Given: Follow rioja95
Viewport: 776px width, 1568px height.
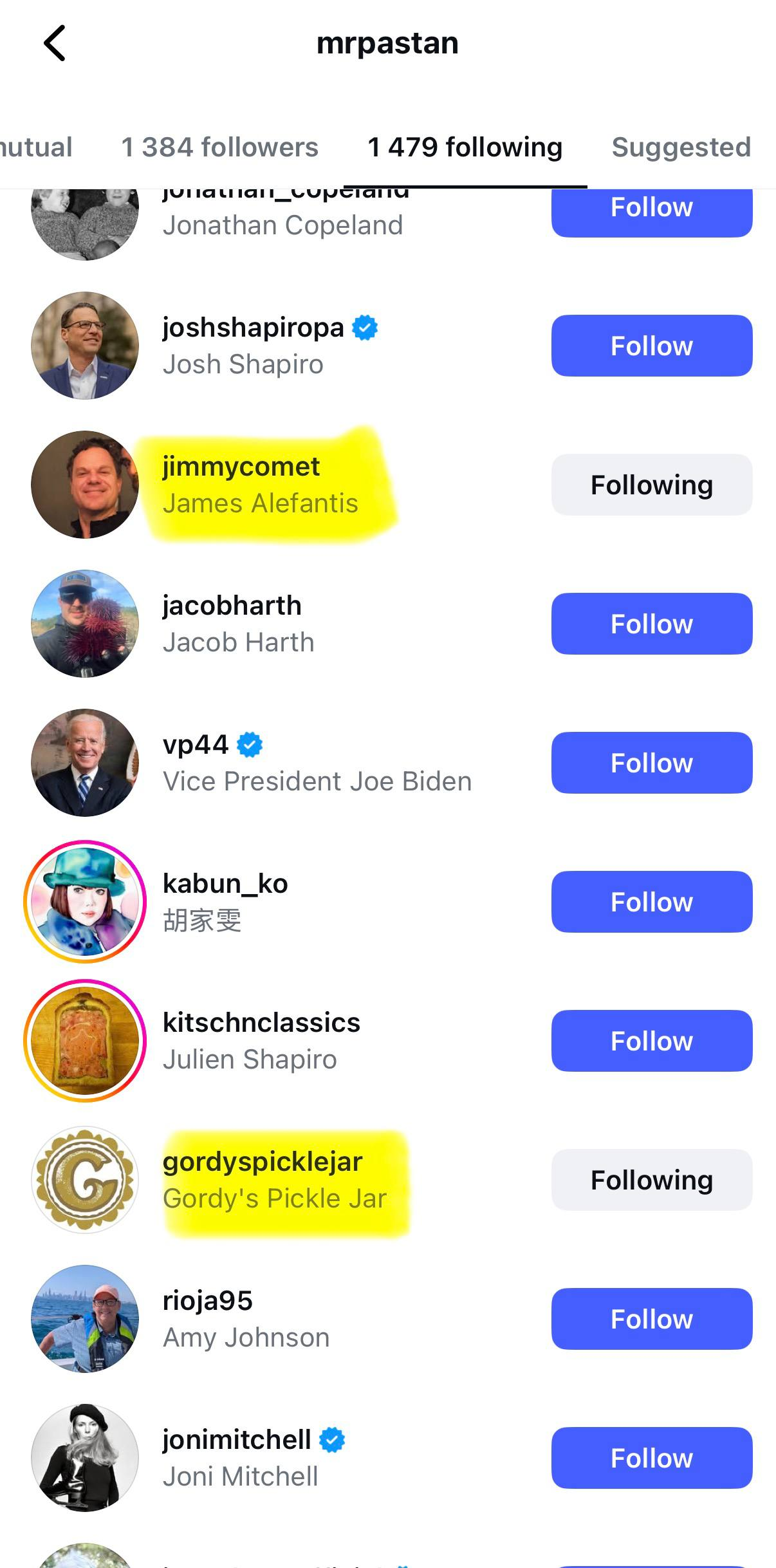Looking at the screenshot, I should coord(651,1319).
